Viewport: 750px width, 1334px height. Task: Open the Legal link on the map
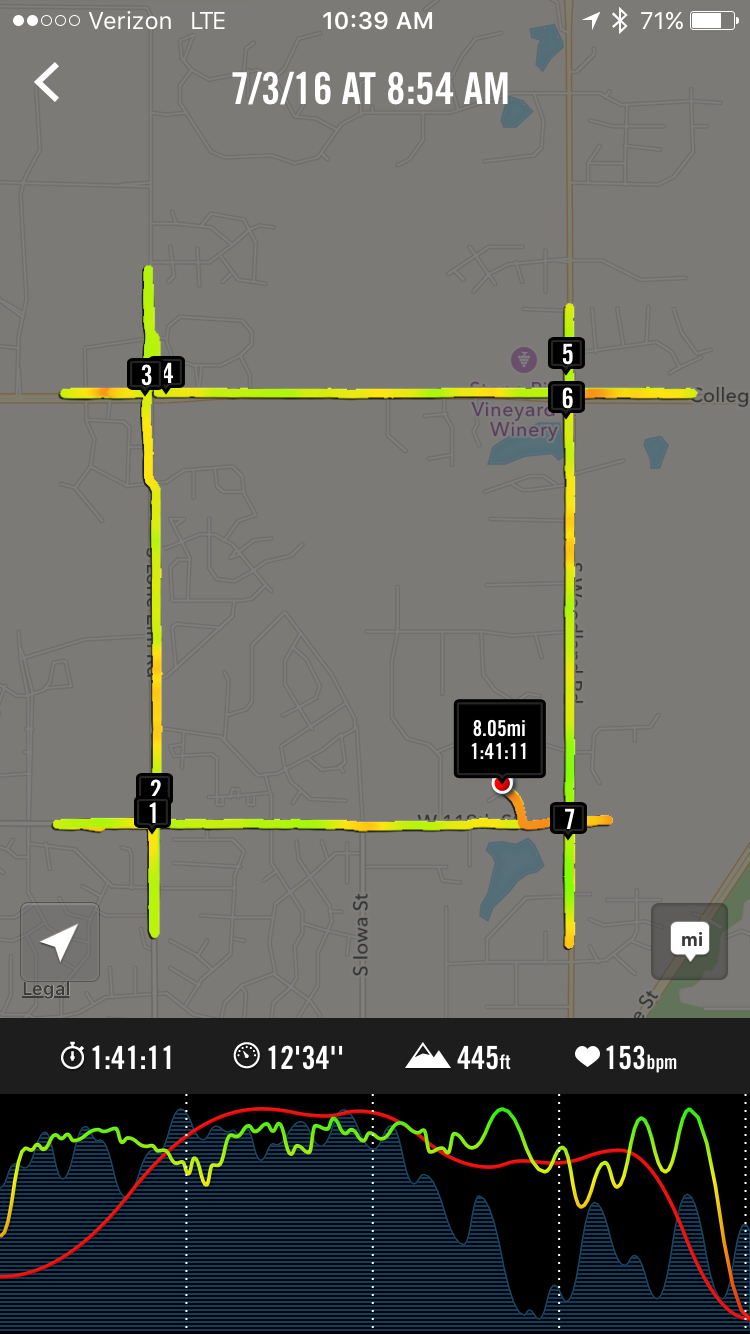coord(46,990)
